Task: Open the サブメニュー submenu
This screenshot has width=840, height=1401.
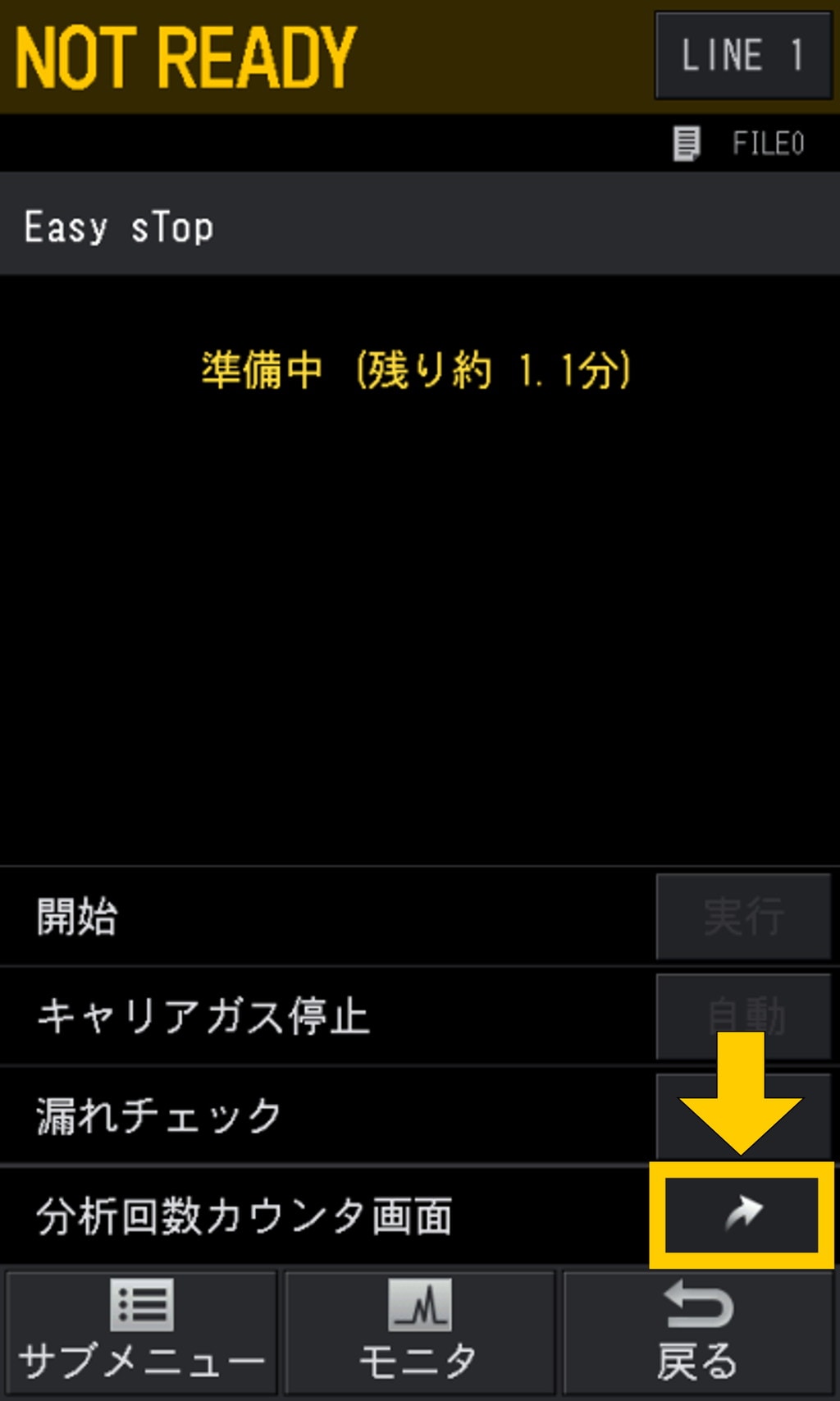Action: click(141, 1331)
